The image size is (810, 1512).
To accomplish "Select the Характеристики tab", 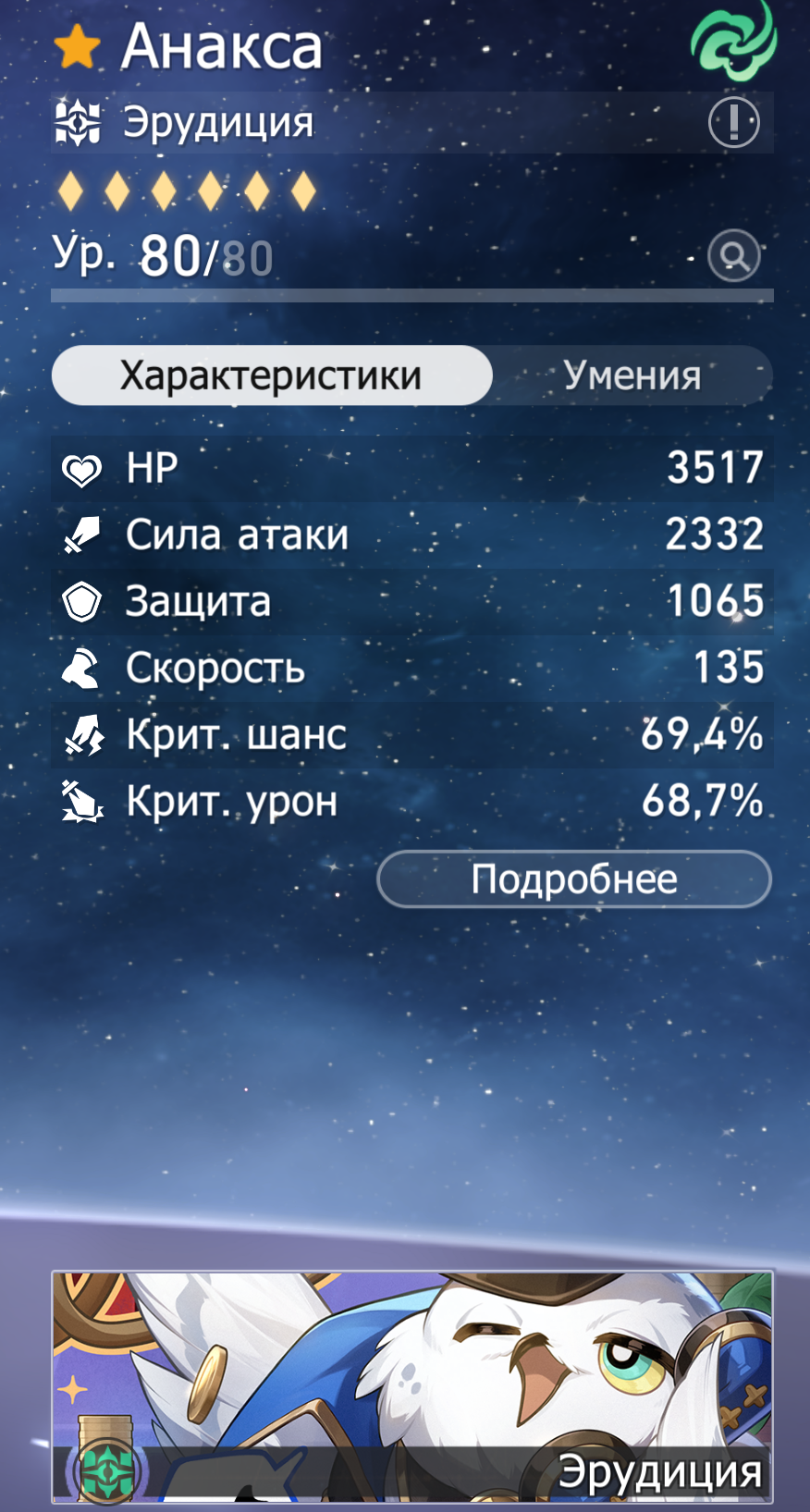I will click(272, 375).
